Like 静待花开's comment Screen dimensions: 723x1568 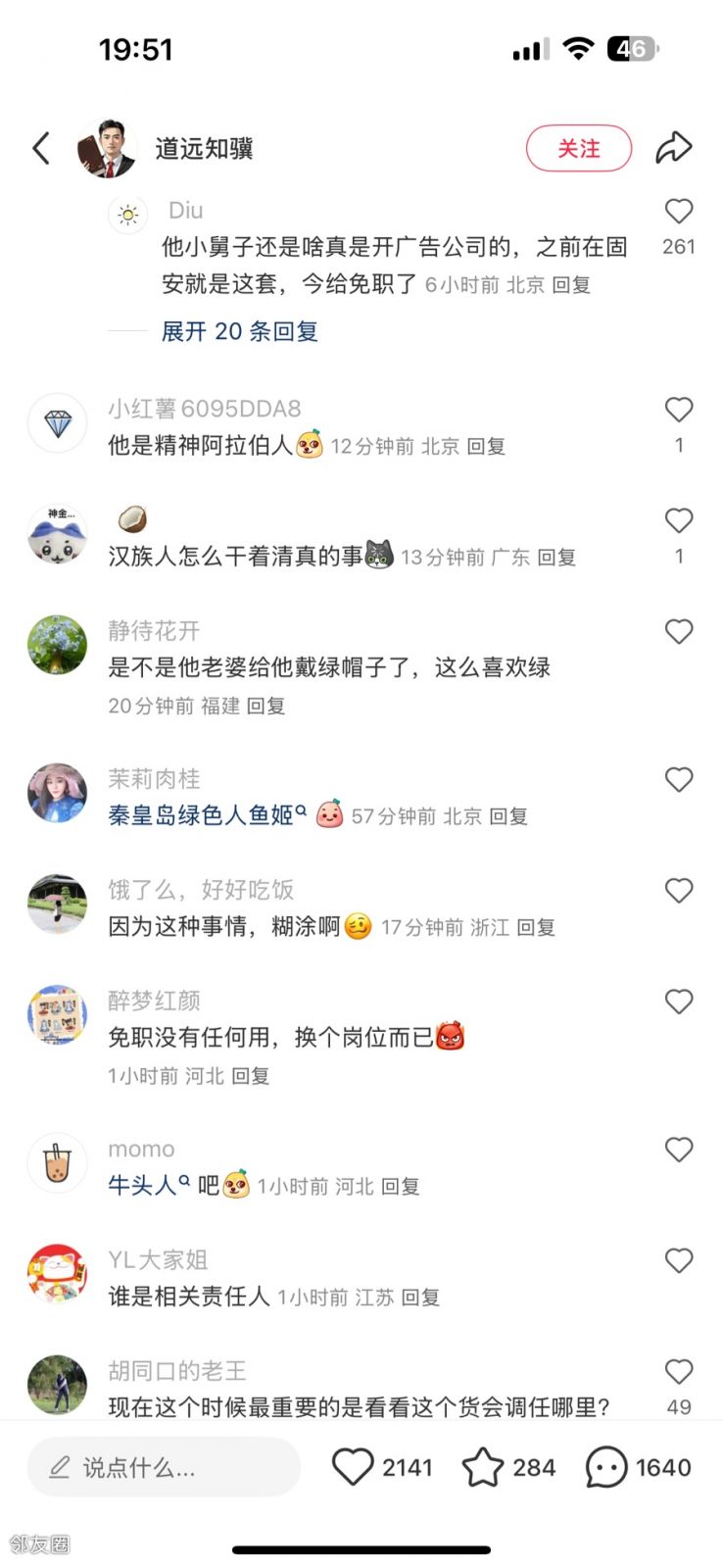679,632
